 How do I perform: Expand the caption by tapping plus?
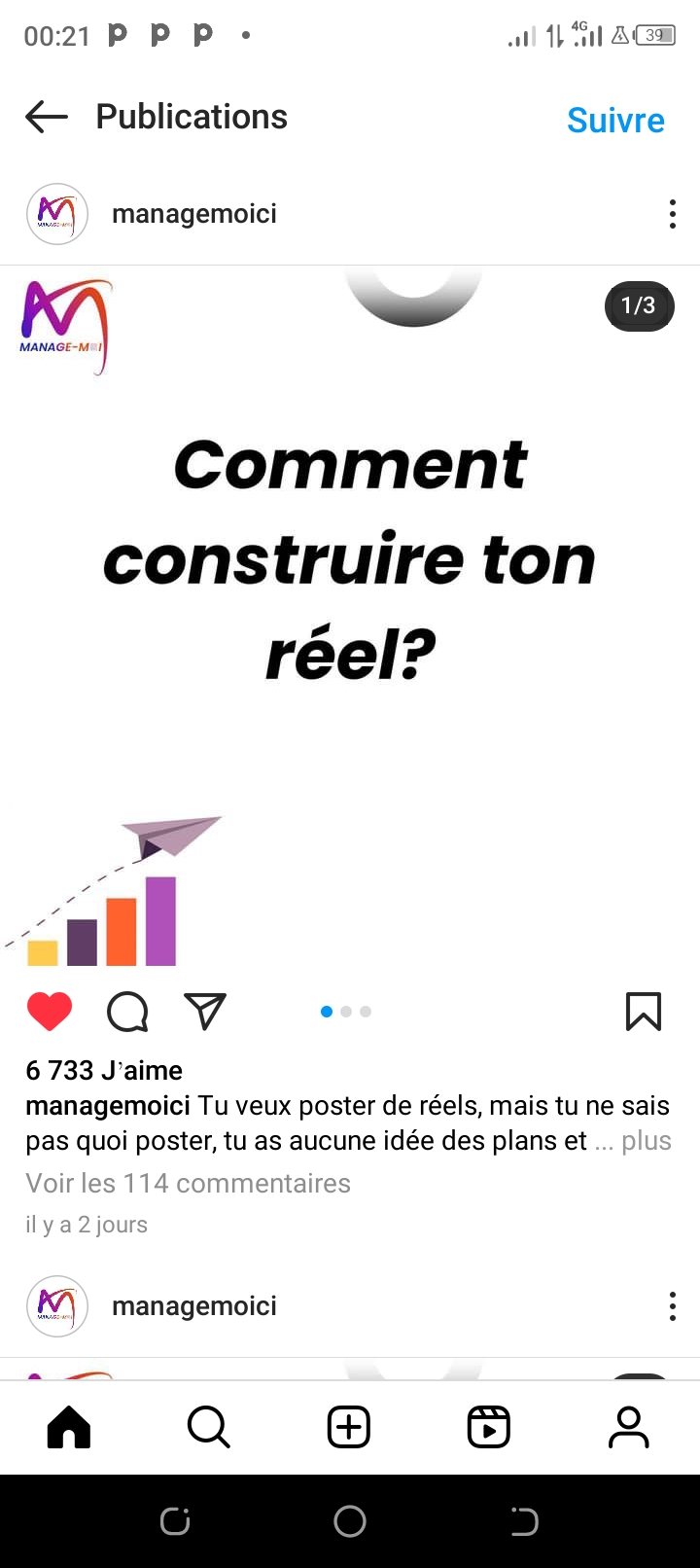pyautogui.click(x=647, y=1140)
